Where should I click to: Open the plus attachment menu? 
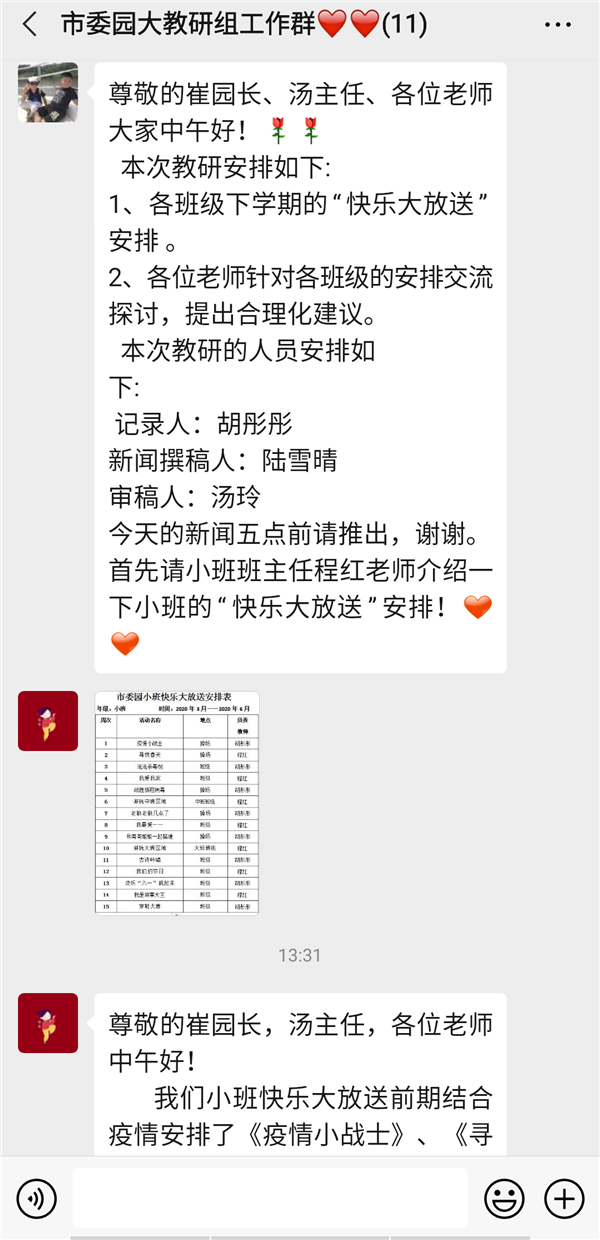[x=563, y=1197]
